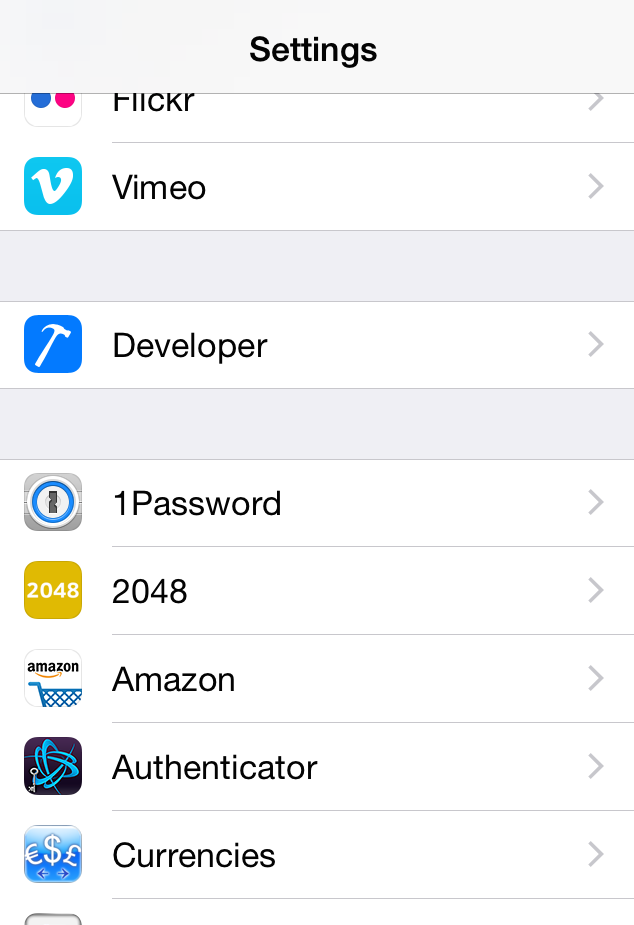Open 1Password app settings
This screenshot has height=925, width=634.
point(317,503)
